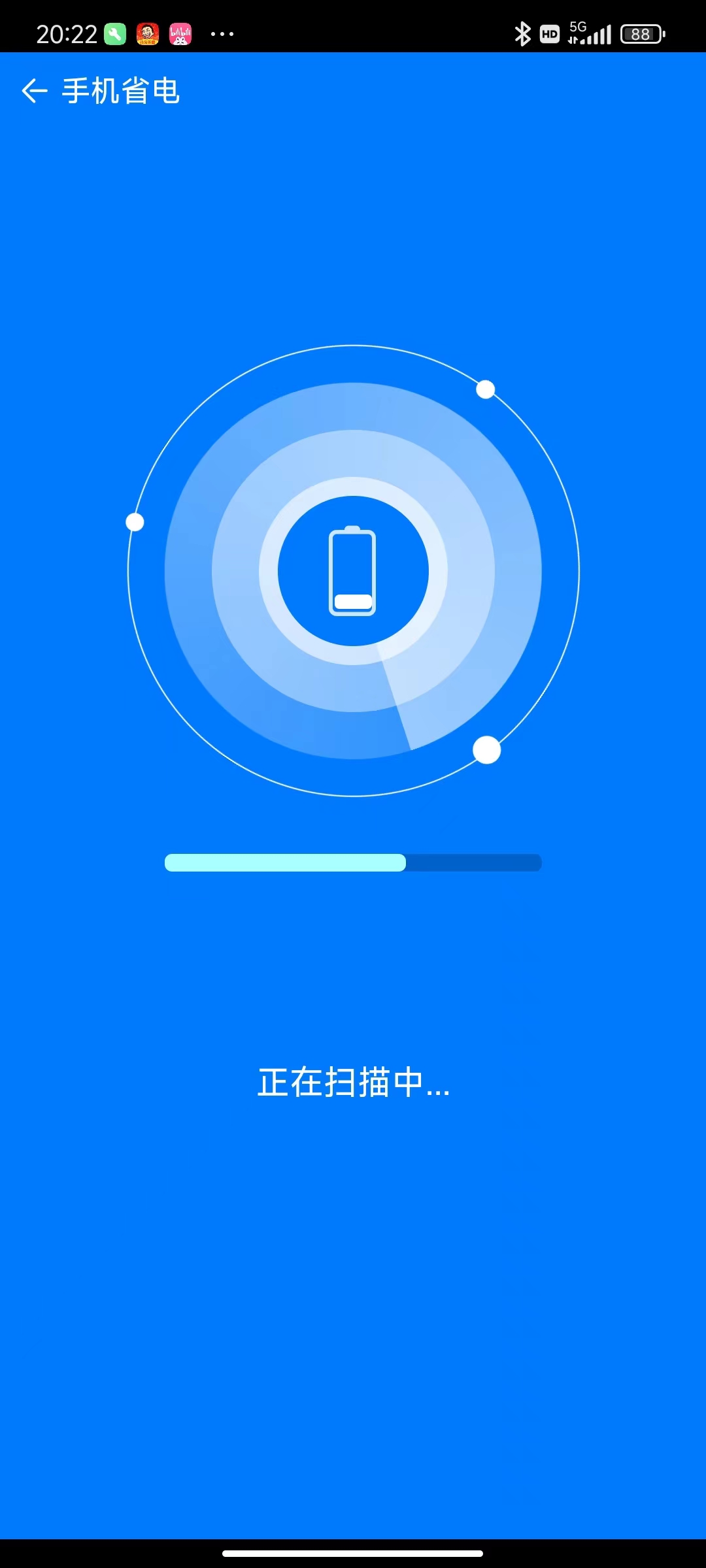The height and width of the screenshot is (1568, 706).
Task: Tap the back arrow on 手机省电 screen
Action: pos(34,91)
